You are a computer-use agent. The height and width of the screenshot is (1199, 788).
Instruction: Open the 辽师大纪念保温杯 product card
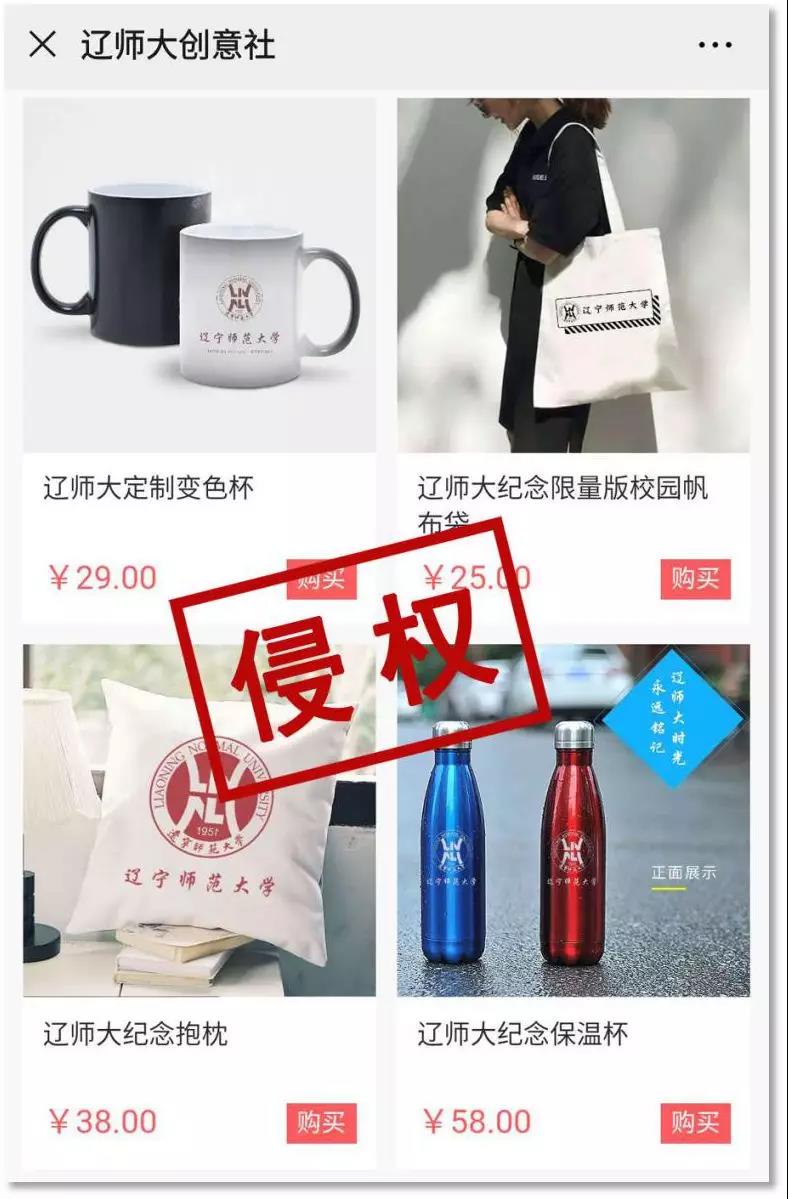click(573, 820)
